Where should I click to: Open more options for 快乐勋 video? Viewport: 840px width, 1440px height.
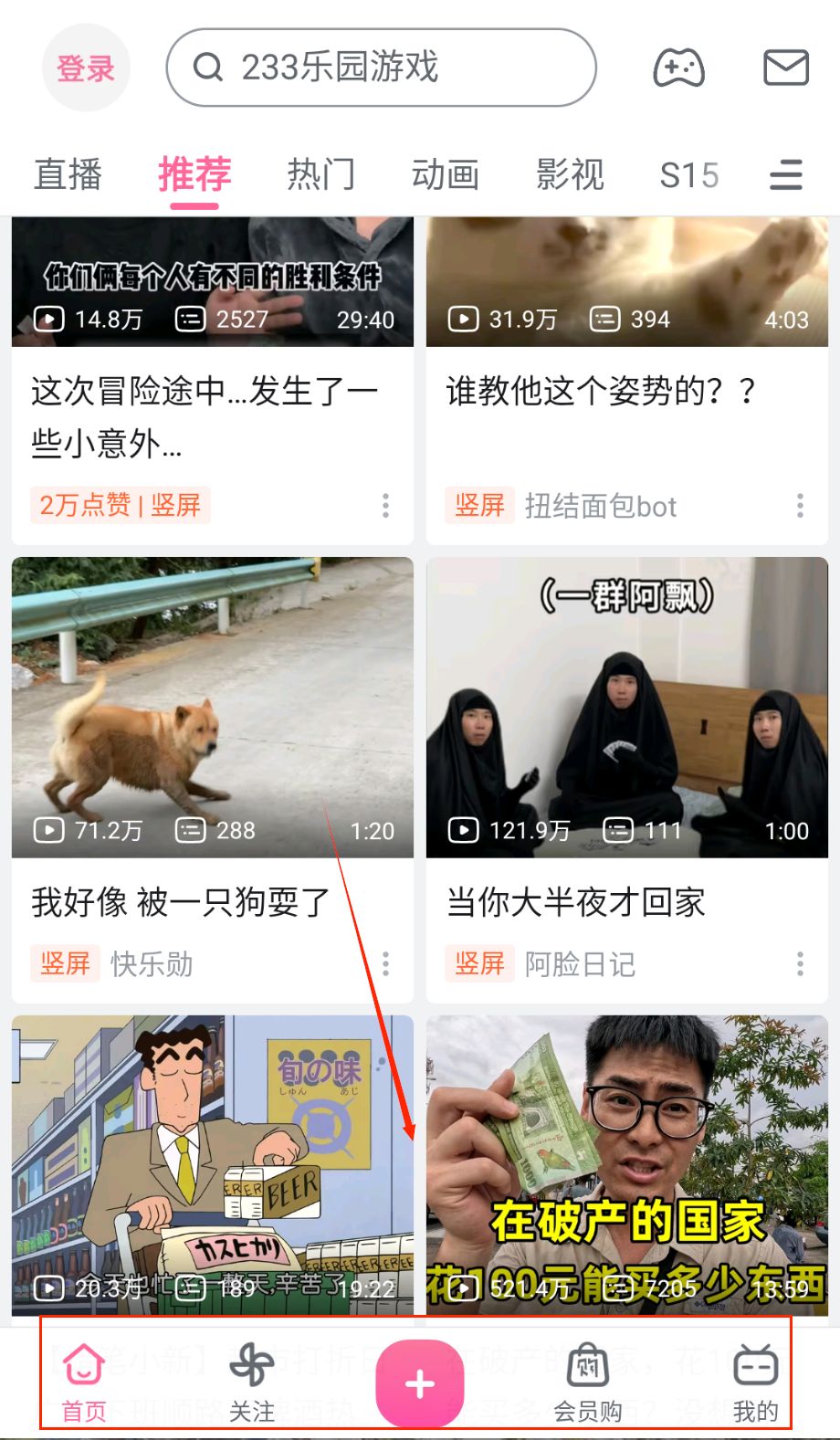tap(385, 964)
